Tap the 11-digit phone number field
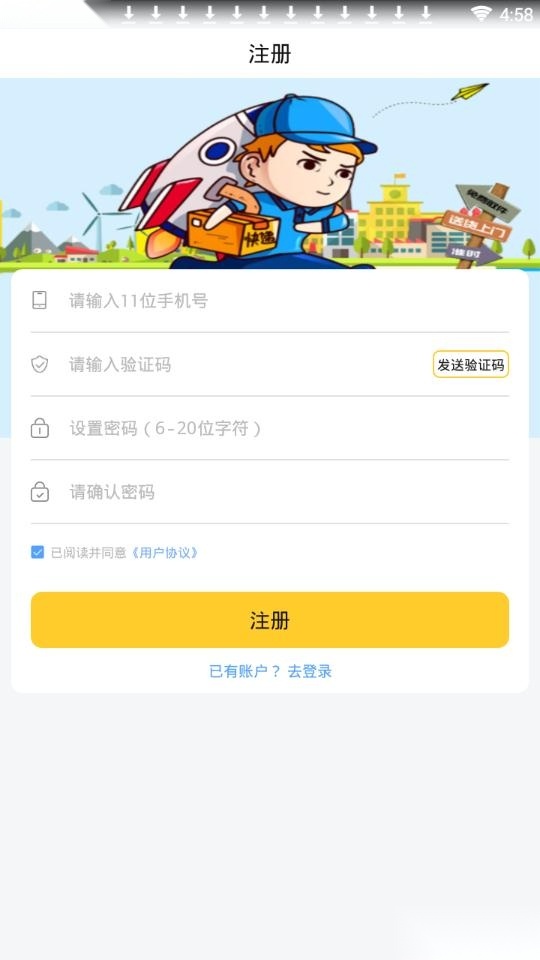 point(269,301)
